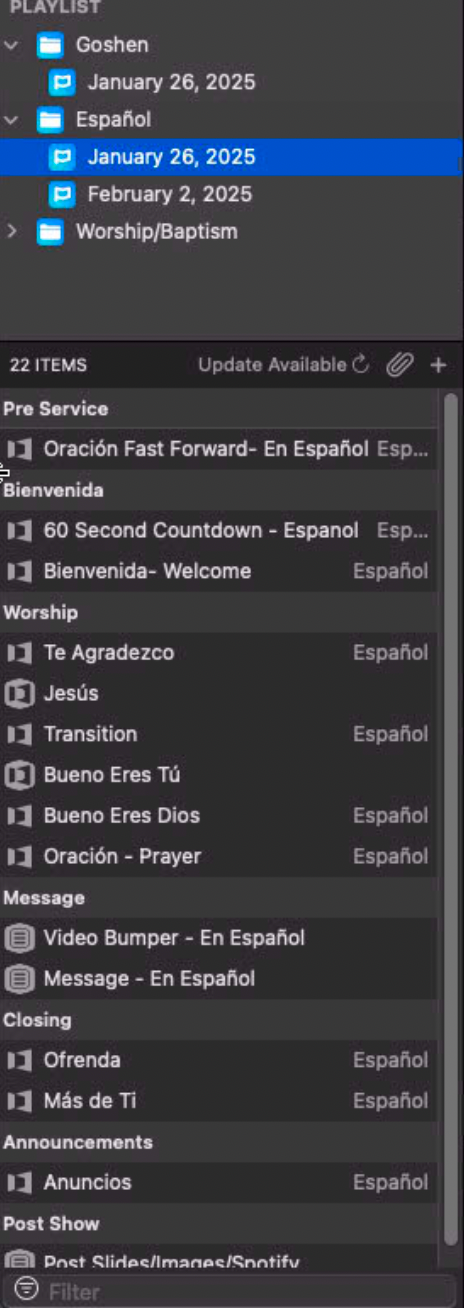Select the February 2, 2025 playlist

tap(170, 194)
